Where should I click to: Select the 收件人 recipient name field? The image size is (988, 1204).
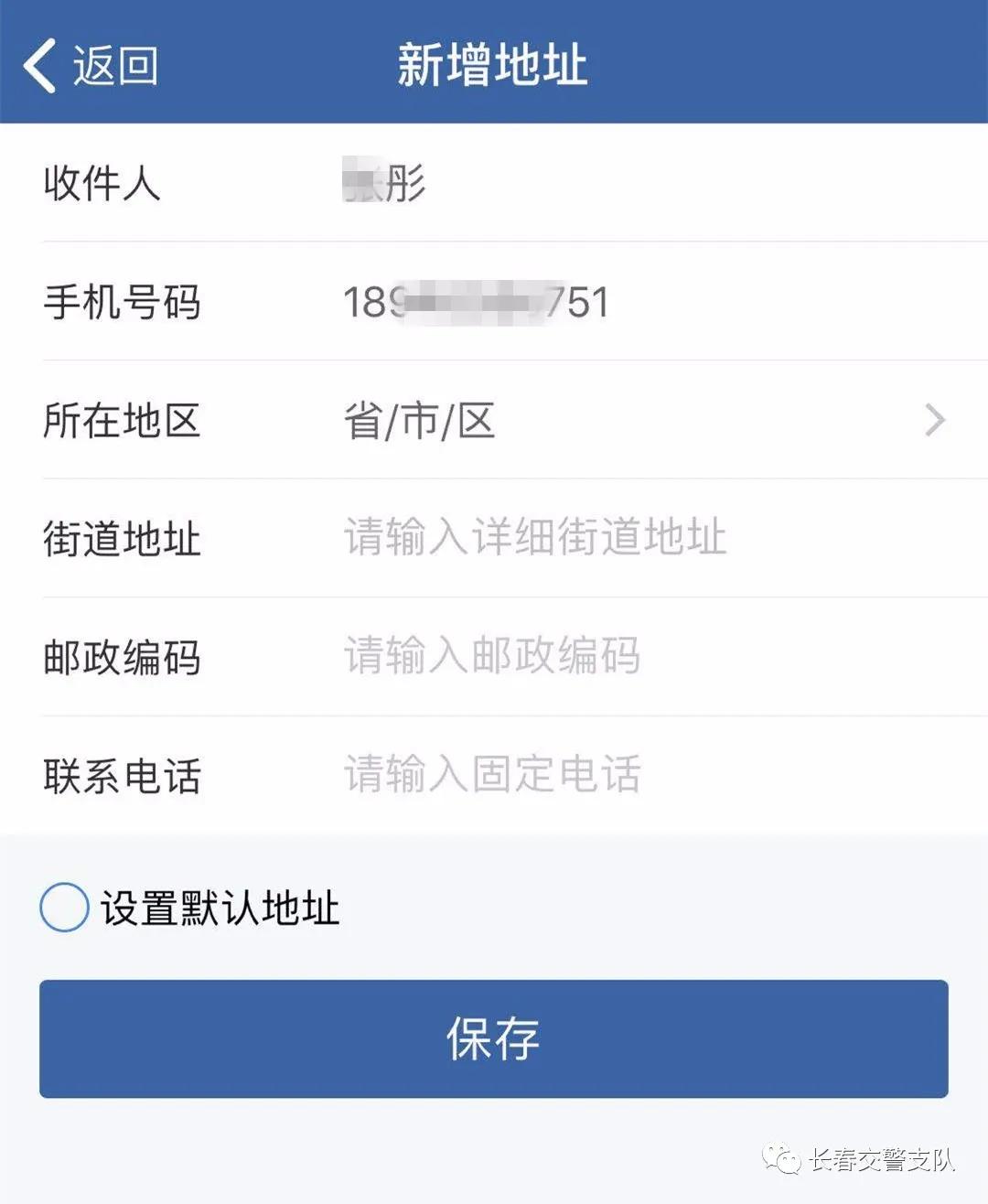549,183
